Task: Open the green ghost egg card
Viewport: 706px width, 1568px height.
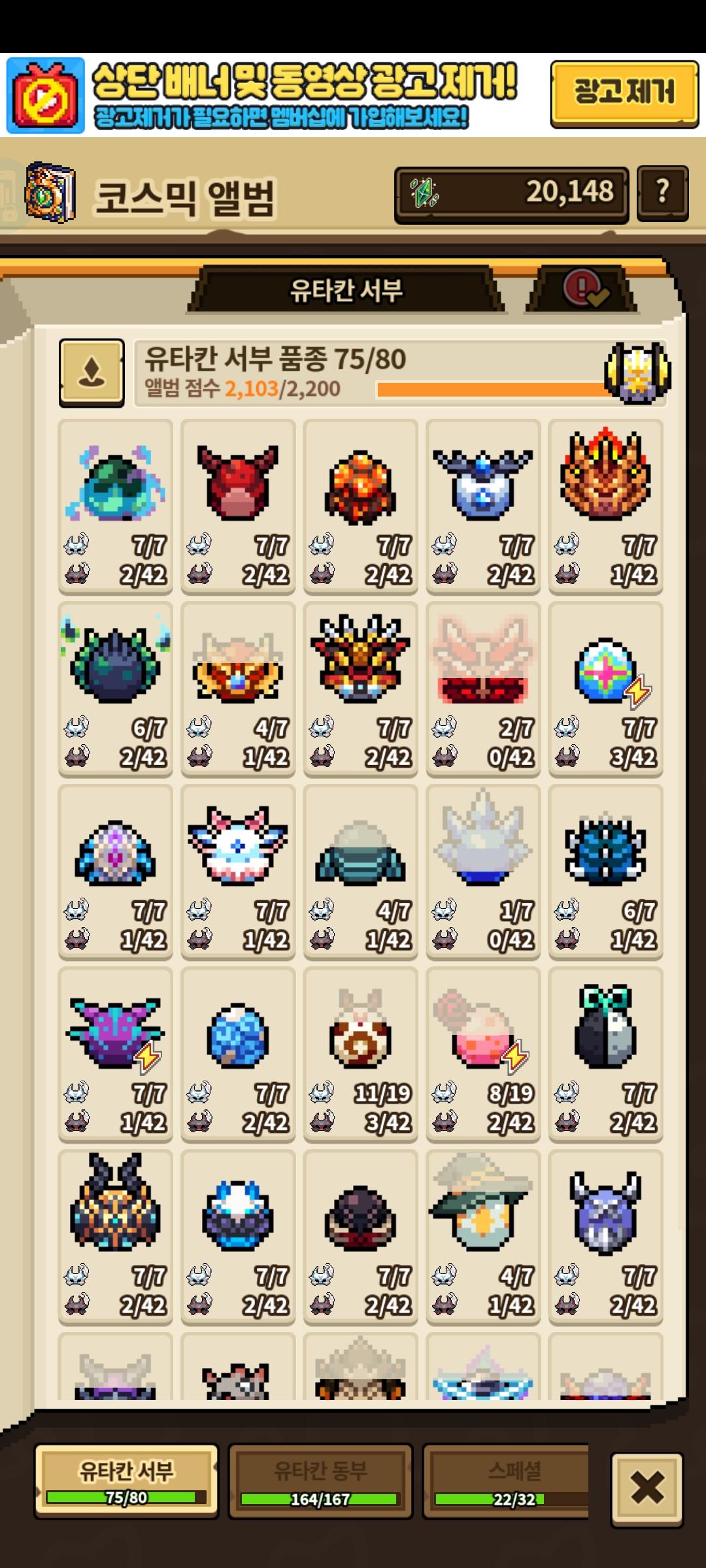Action: (x=116, y=507)
